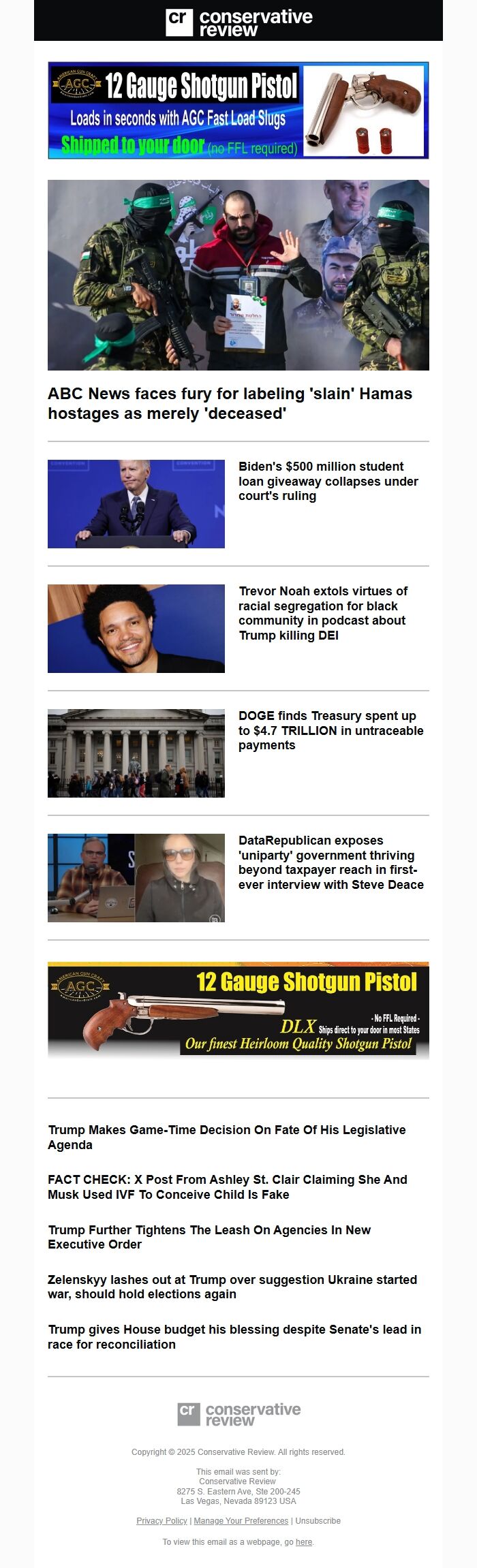477x1568 pixels.
Task: Read Trump Tightens Leash On Agencies story
Action: click(209, 1236)
